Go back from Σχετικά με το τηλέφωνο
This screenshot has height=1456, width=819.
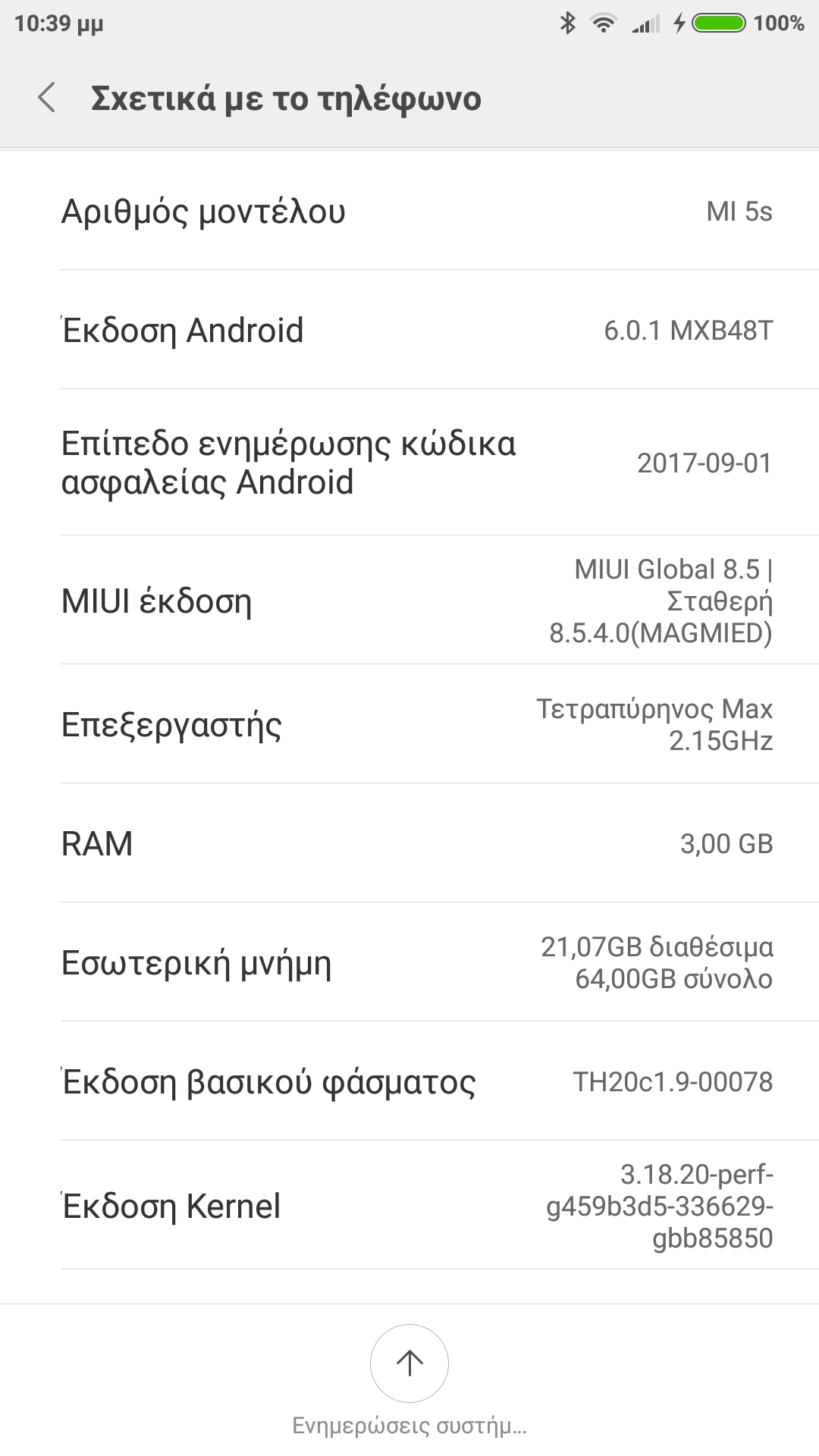(x=47, y=99)
